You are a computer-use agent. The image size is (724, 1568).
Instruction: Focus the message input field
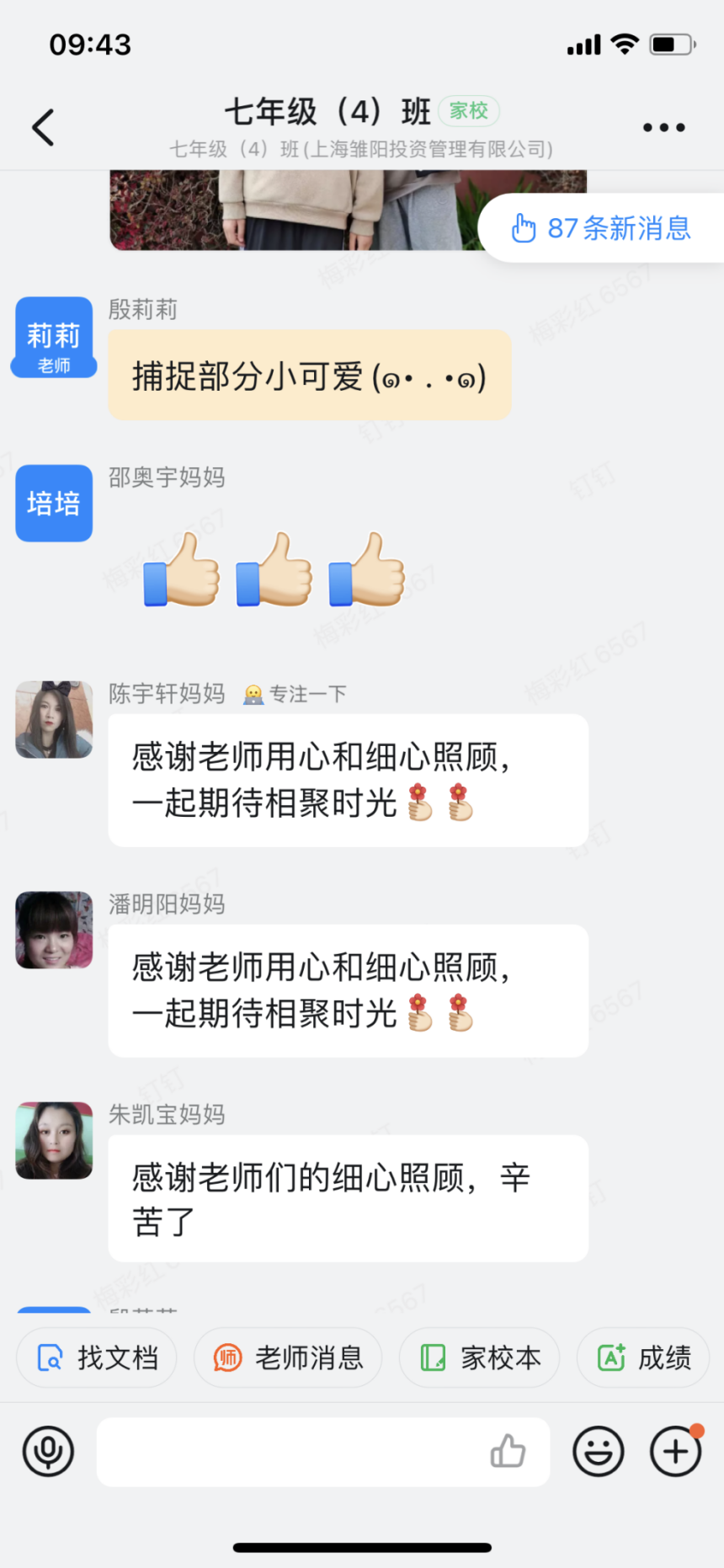coord(286,1452)
